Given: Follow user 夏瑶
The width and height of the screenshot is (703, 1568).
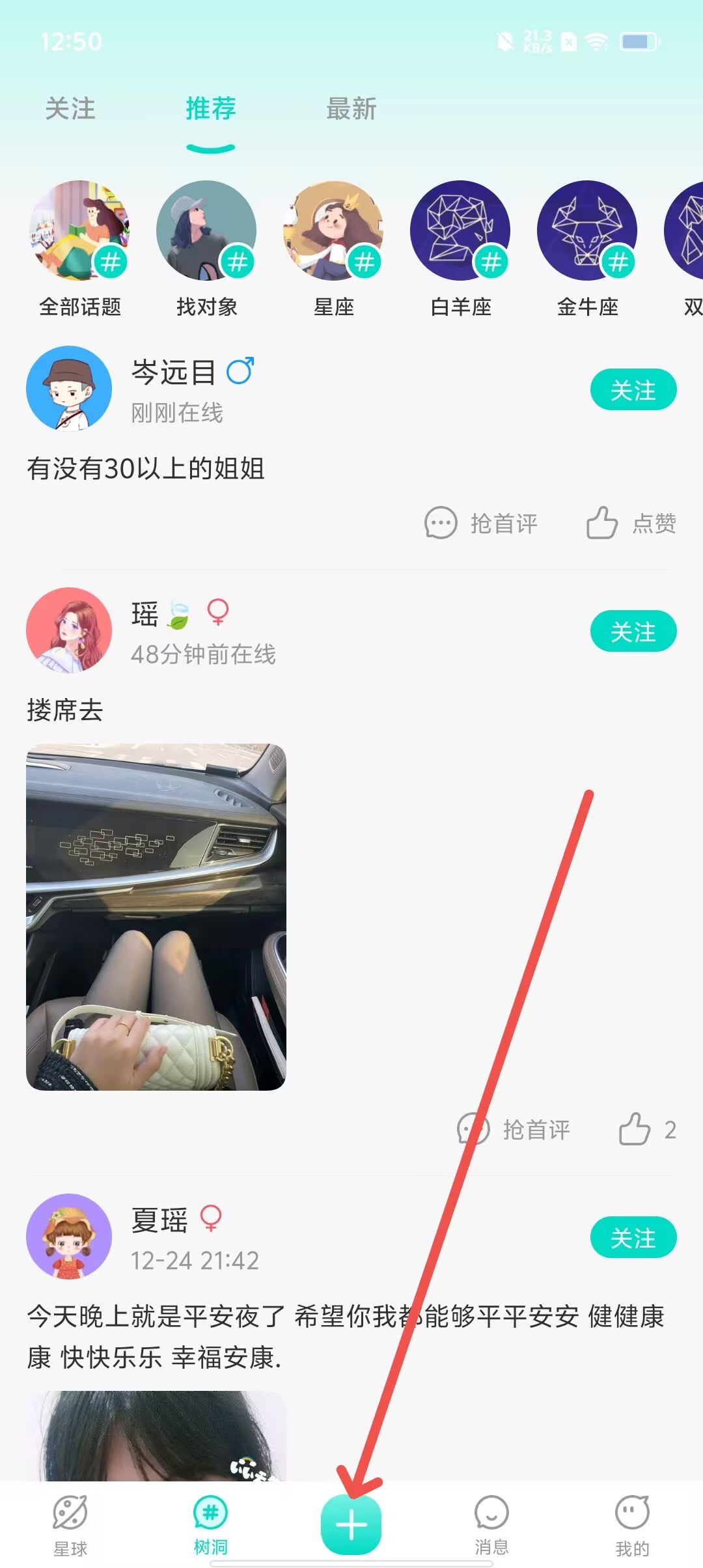Looking at the screenshot, I should (x=633, y=1237).
